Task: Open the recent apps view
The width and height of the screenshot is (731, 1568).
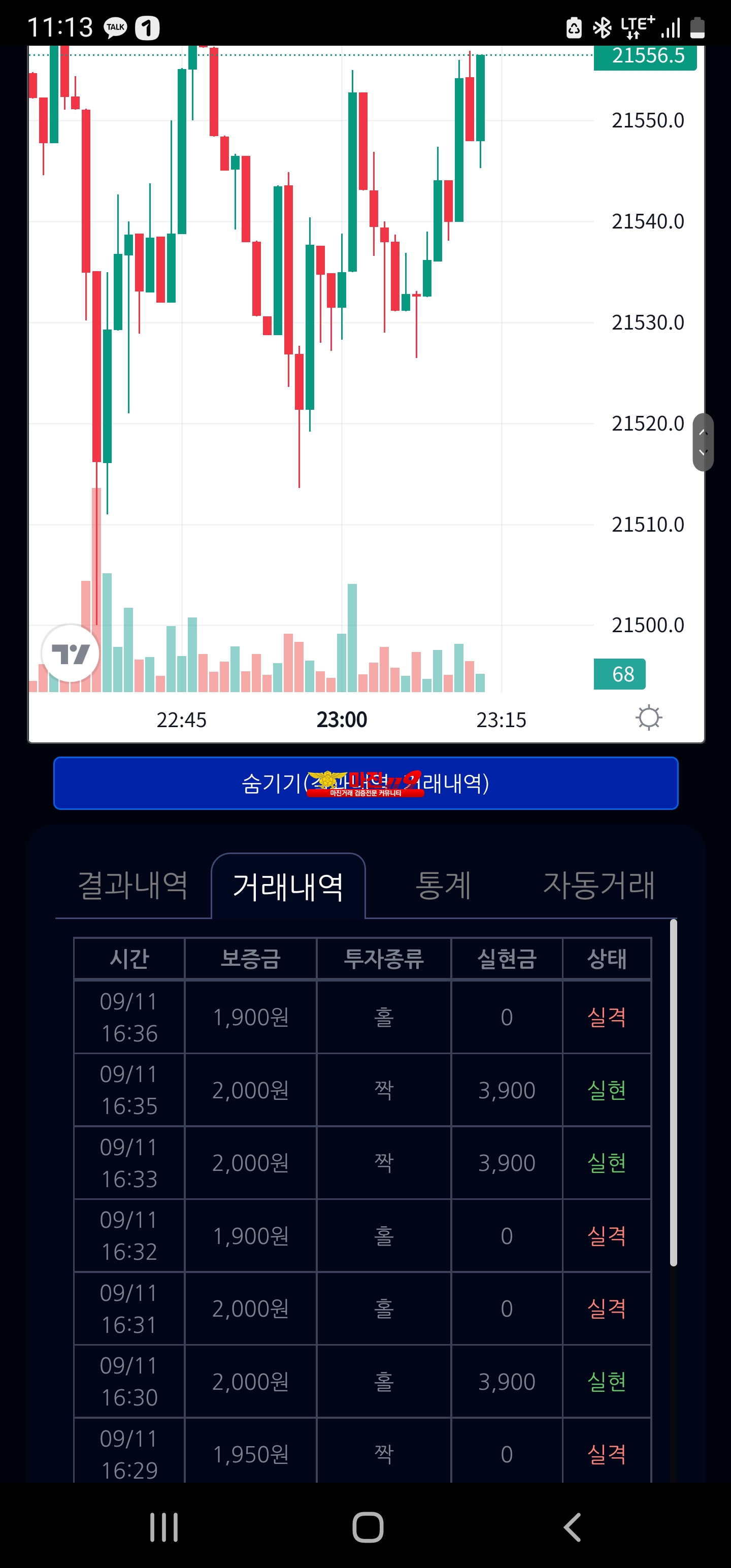Action: point(164,1527)
